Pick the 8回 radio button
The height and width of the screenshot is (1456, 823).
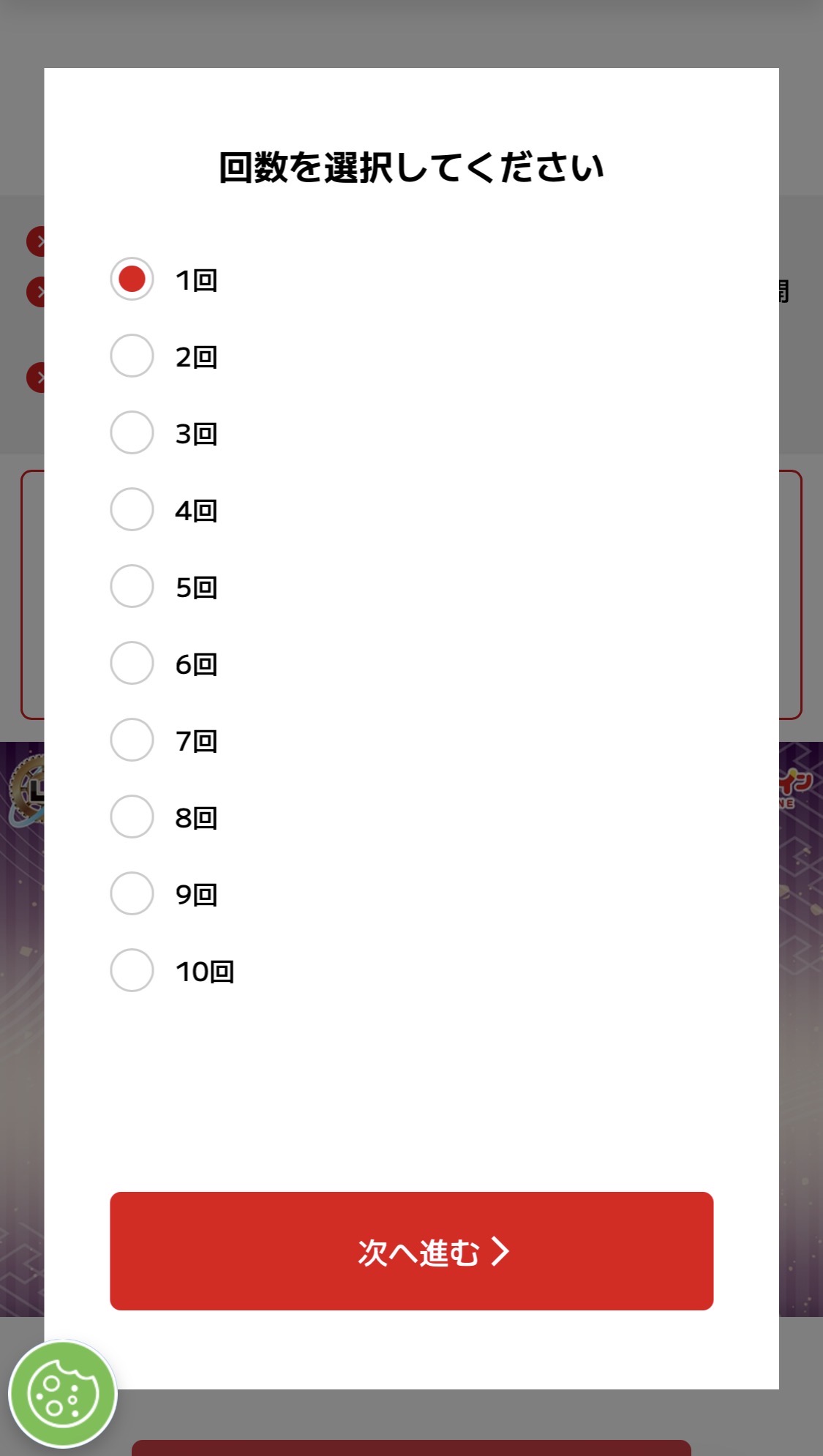(x=132, y=817)
